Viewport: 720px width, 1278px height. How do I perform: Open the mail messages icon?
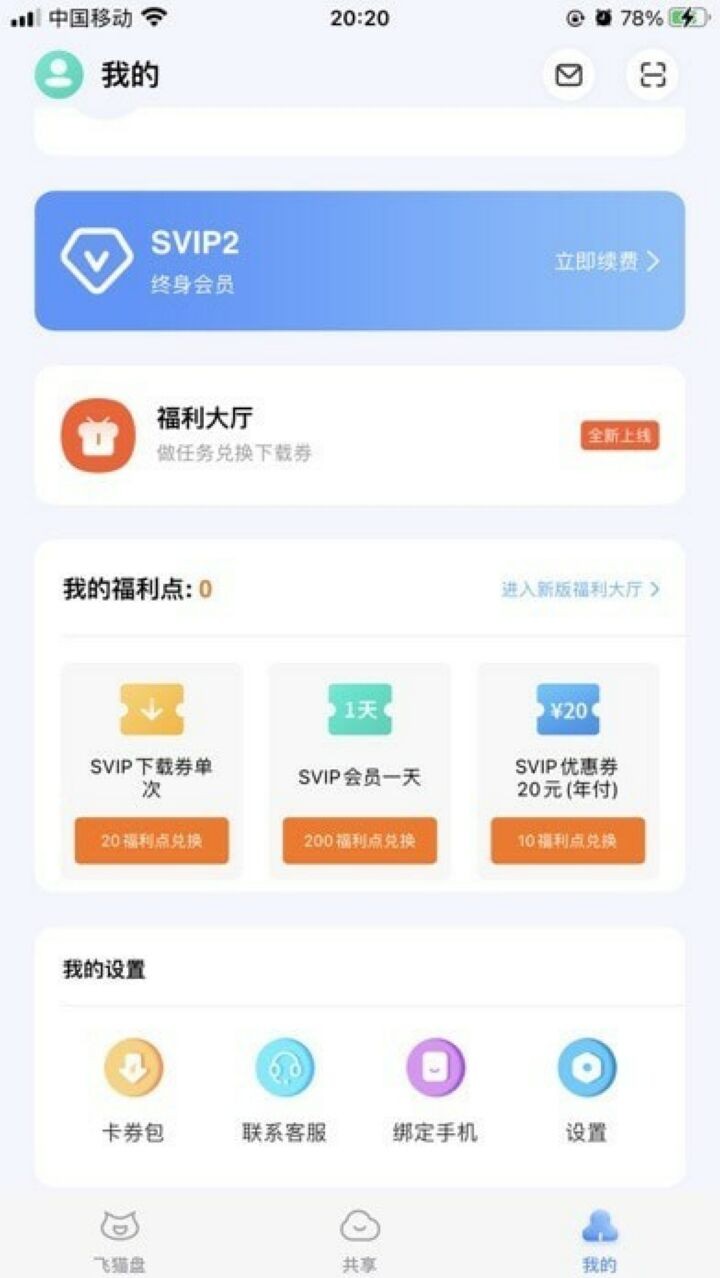coord(568,75)
